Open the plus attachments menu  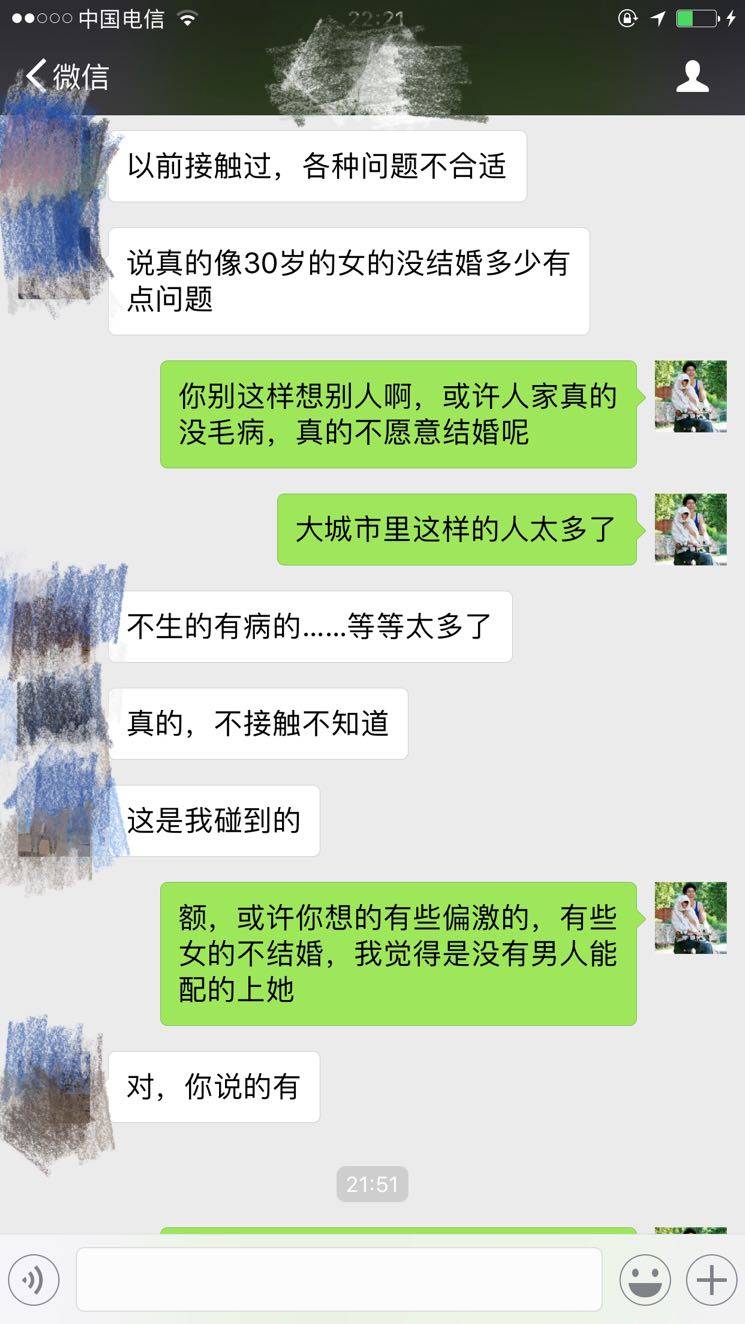711,1279
